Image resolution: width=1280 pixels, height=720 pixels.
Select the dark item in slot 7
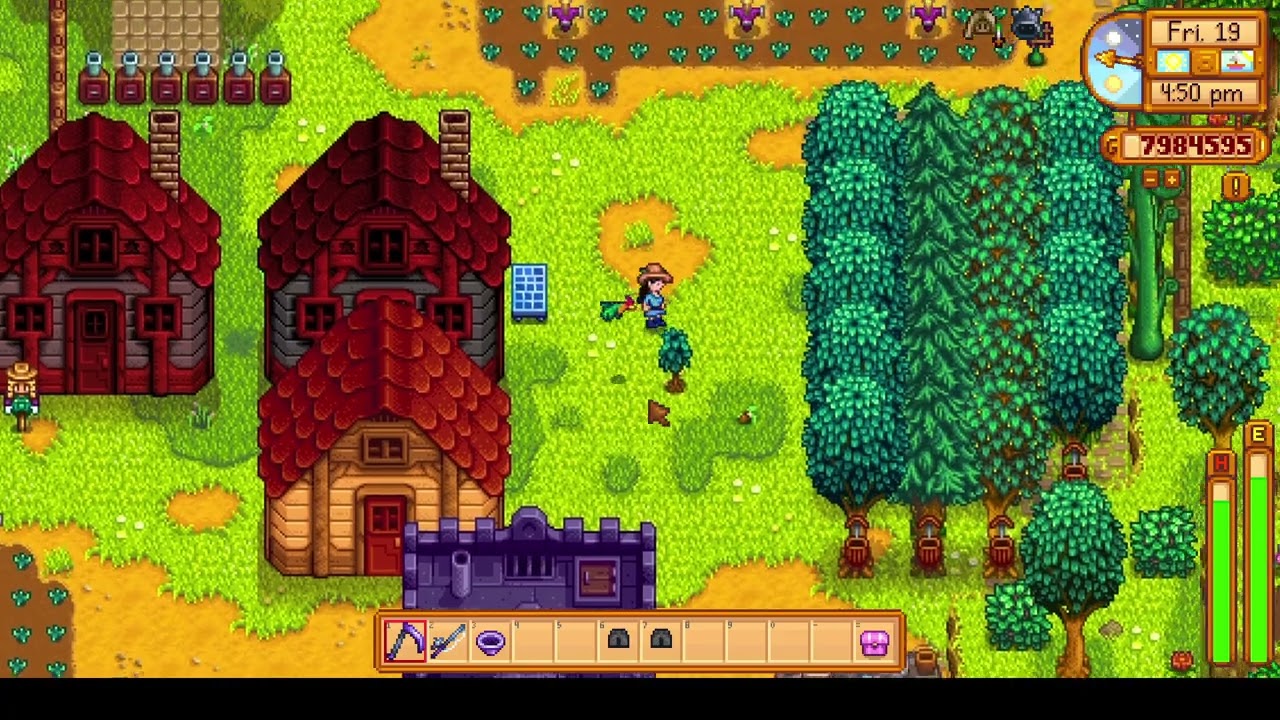tap(661, 640)
